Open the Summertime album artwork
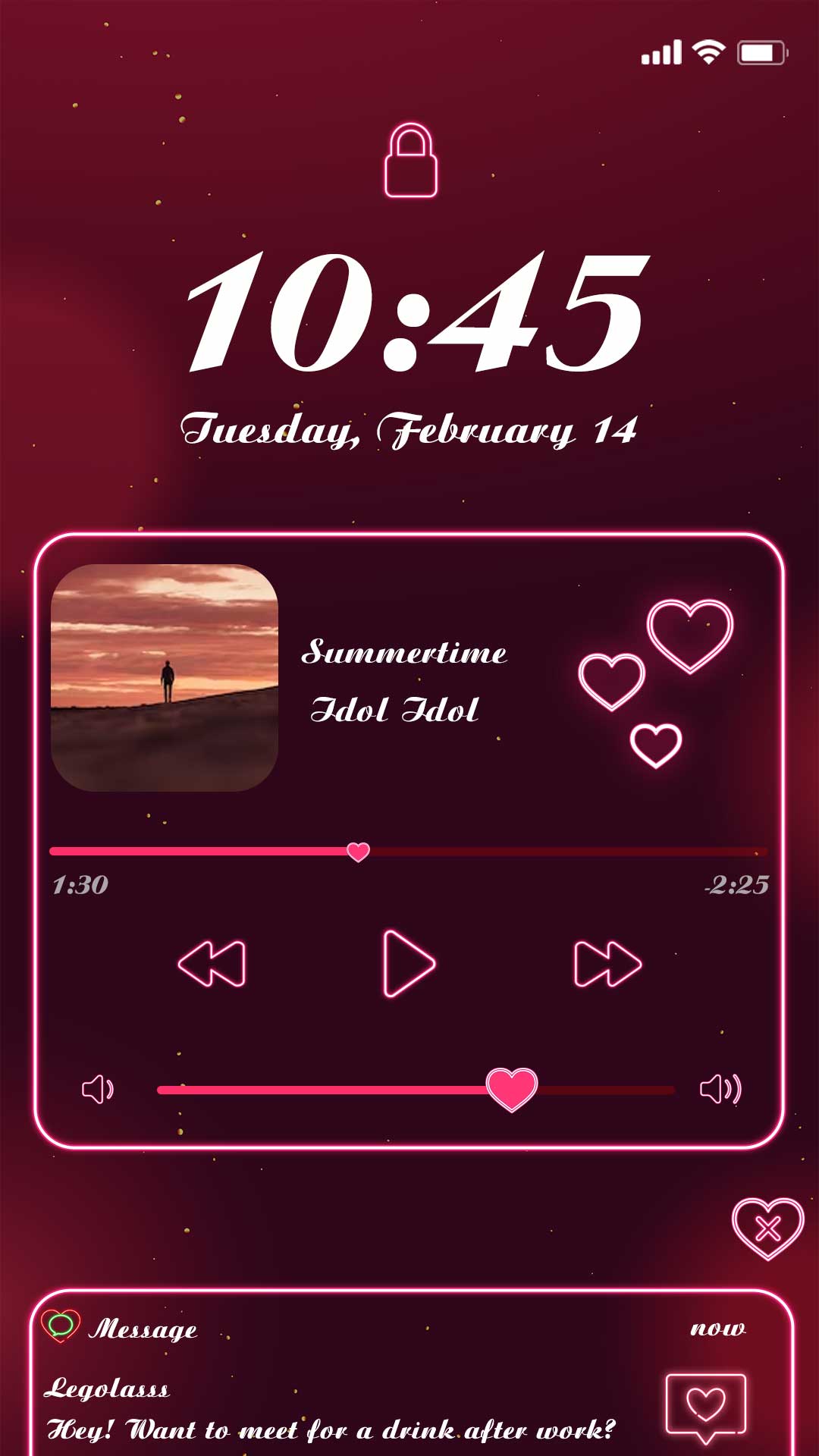 pyautogui.click(x=165, y=678)
